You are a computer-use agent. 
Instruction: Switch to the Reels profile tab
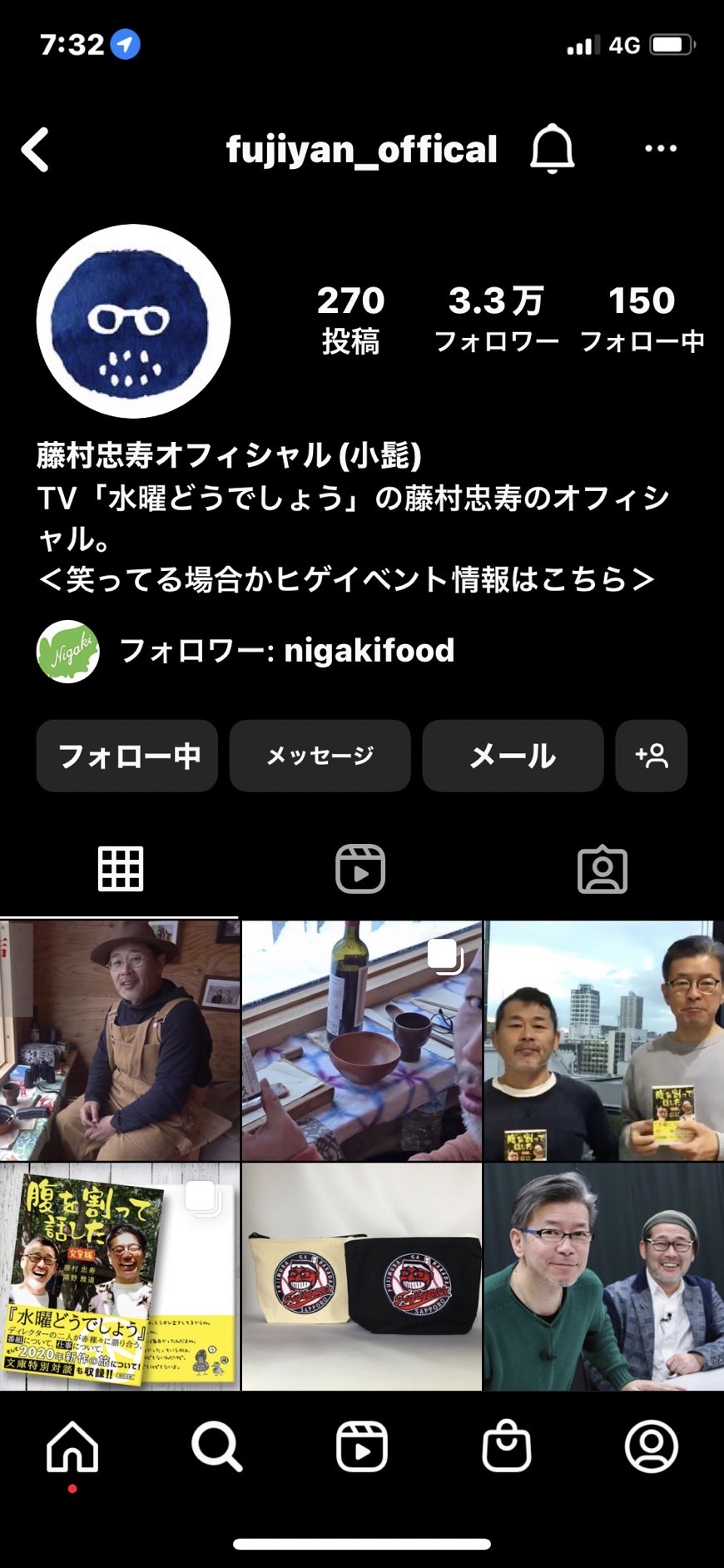tap(360, 869)
